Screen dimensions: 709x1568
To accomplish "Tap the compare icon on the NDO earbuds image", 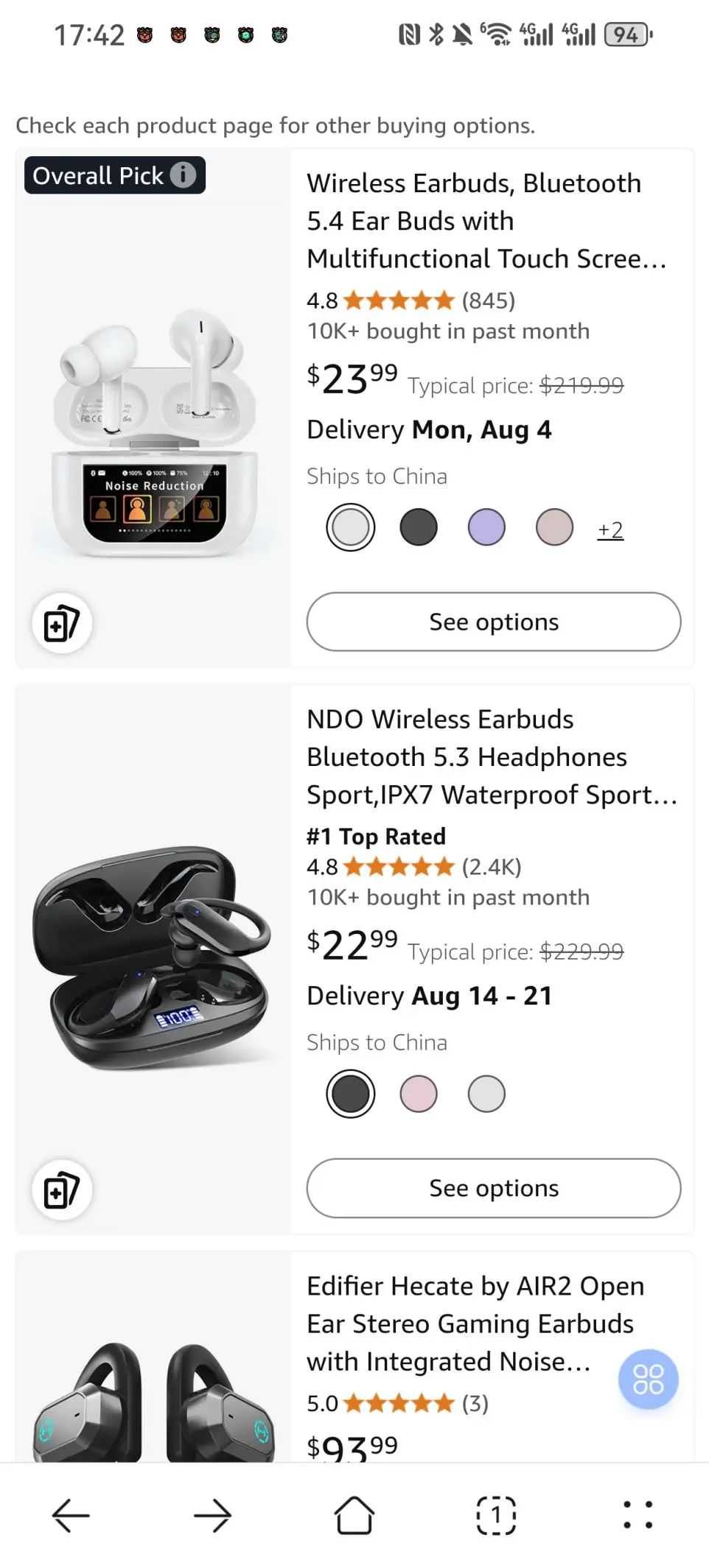I will click(x=62, y=1189).
